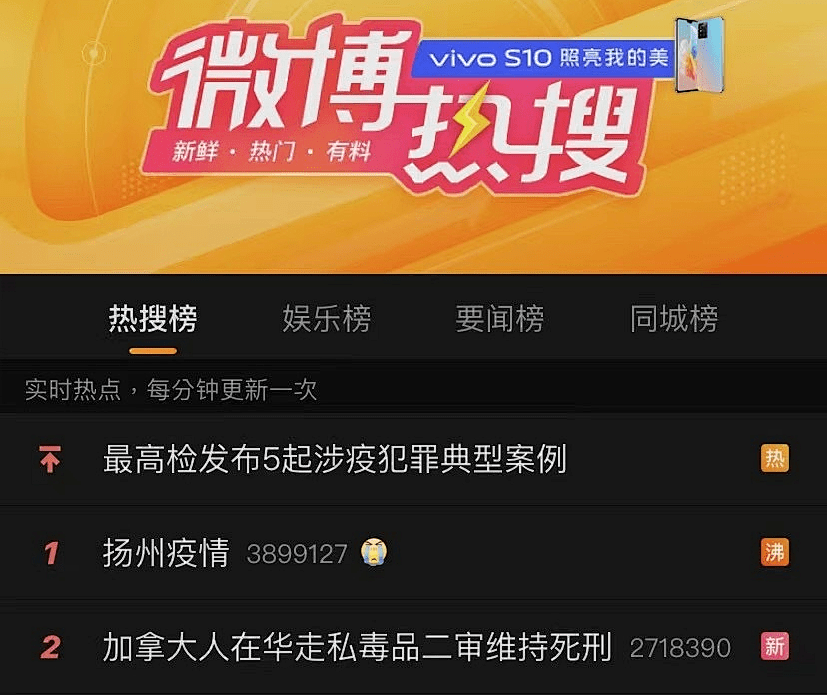Open topic 加拿大人在华走私毒品二审维持死刑
This screenshot has height=695, width=827.
point(357,647)
